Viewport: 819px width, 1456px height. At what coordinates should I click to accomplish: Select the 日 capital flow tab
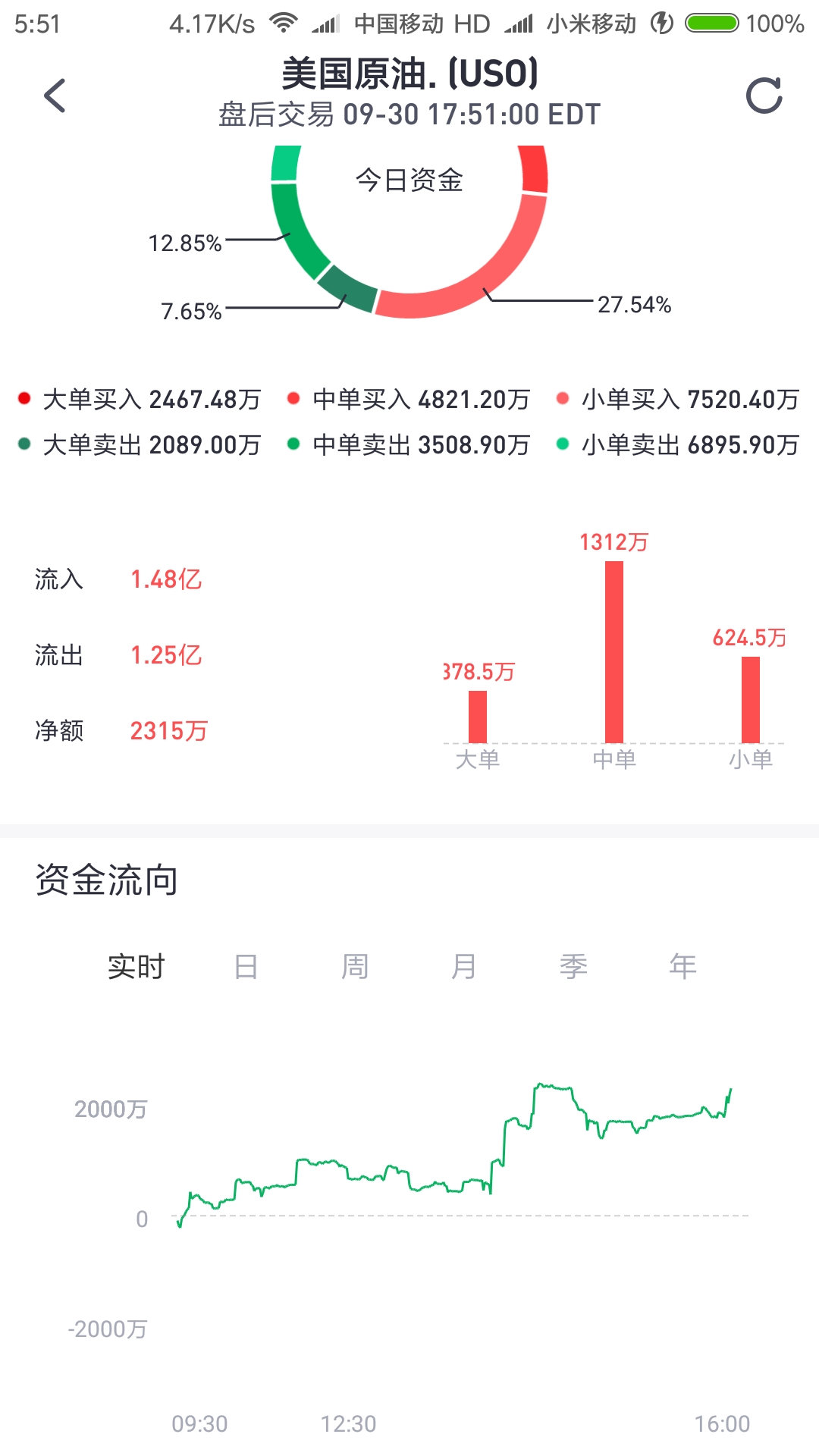tap(246, 967)
